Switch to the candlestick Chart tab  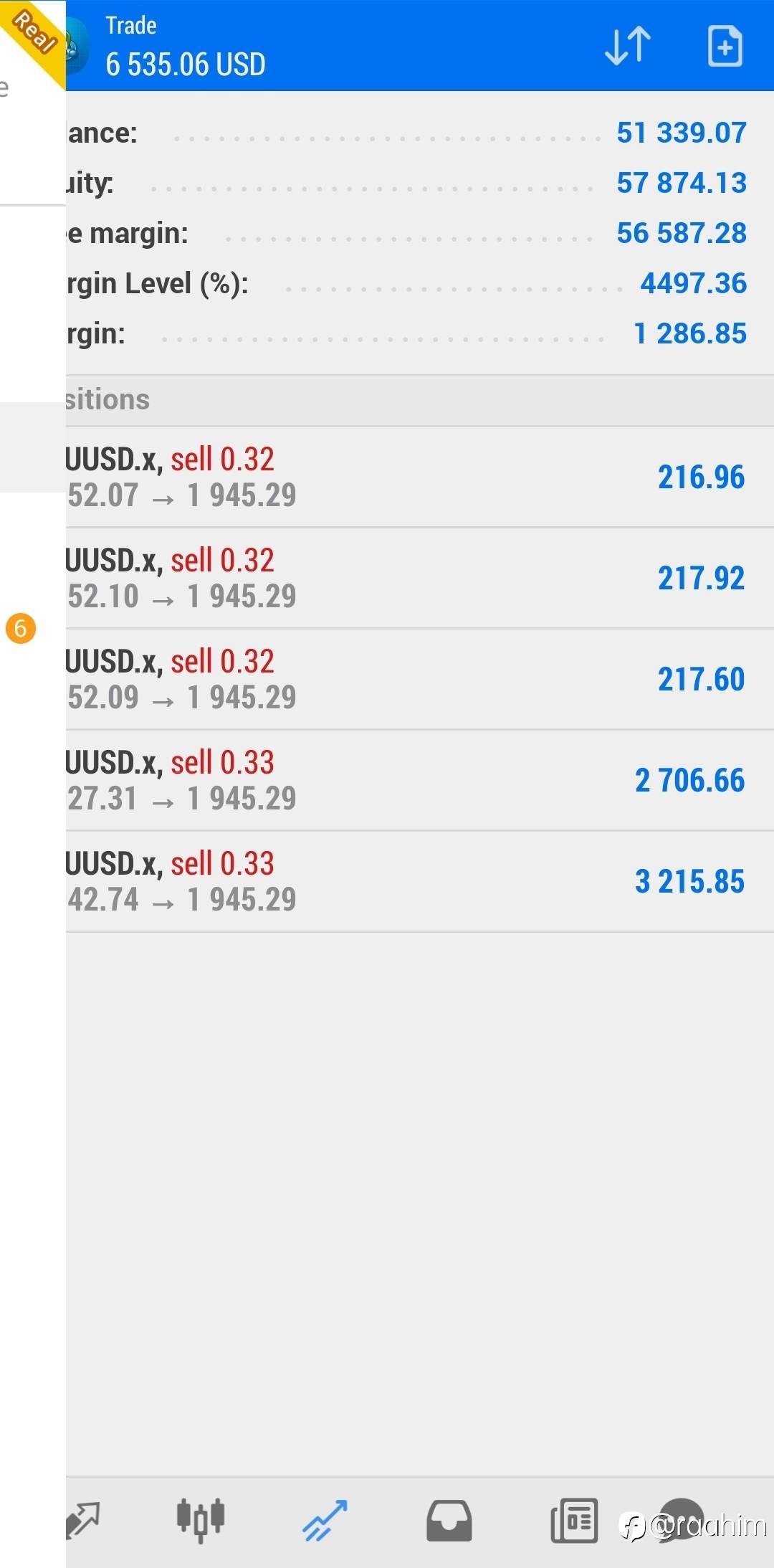201,1520
